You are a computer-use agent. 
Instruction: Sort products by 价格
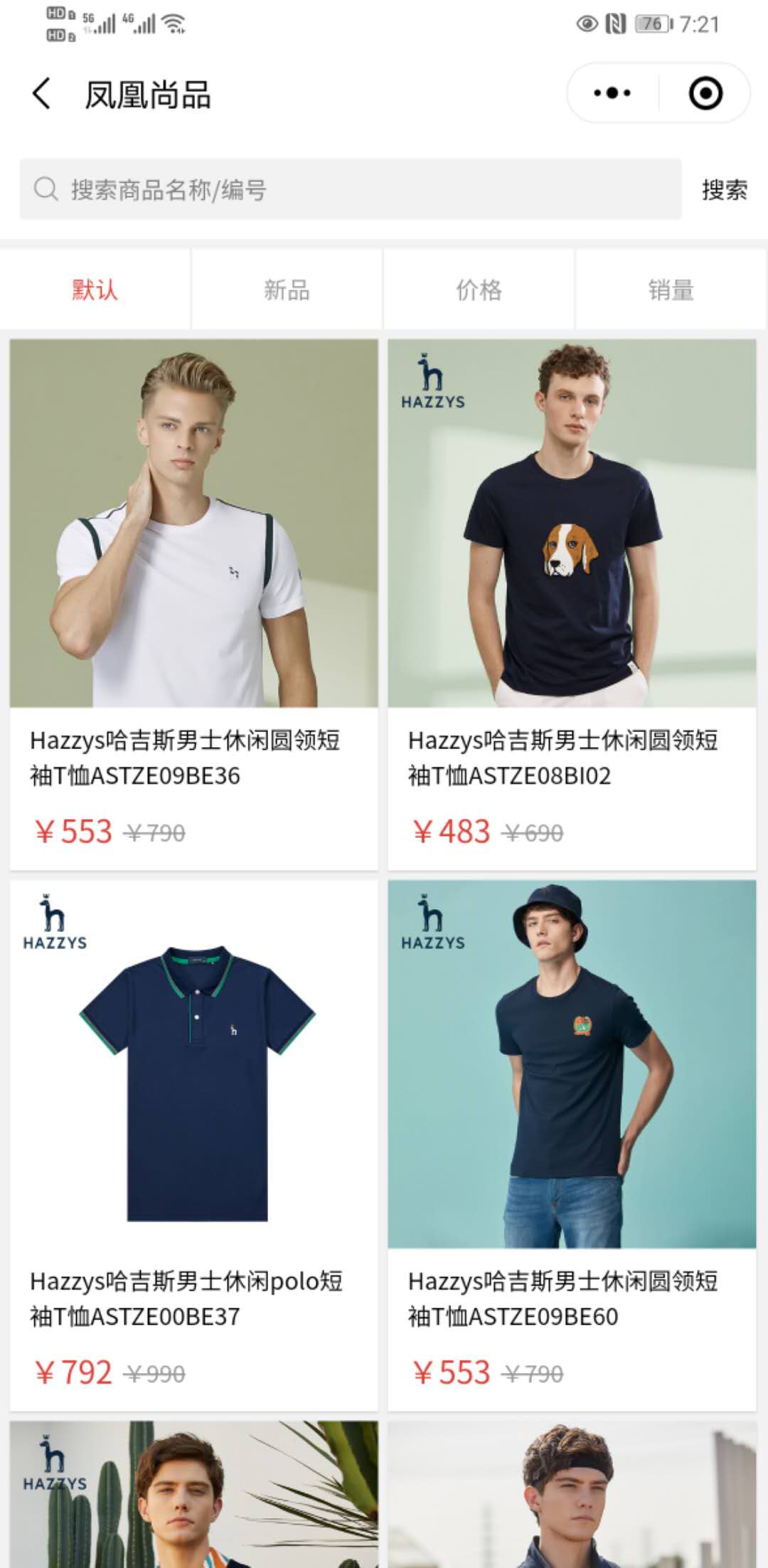click(479, 290)
